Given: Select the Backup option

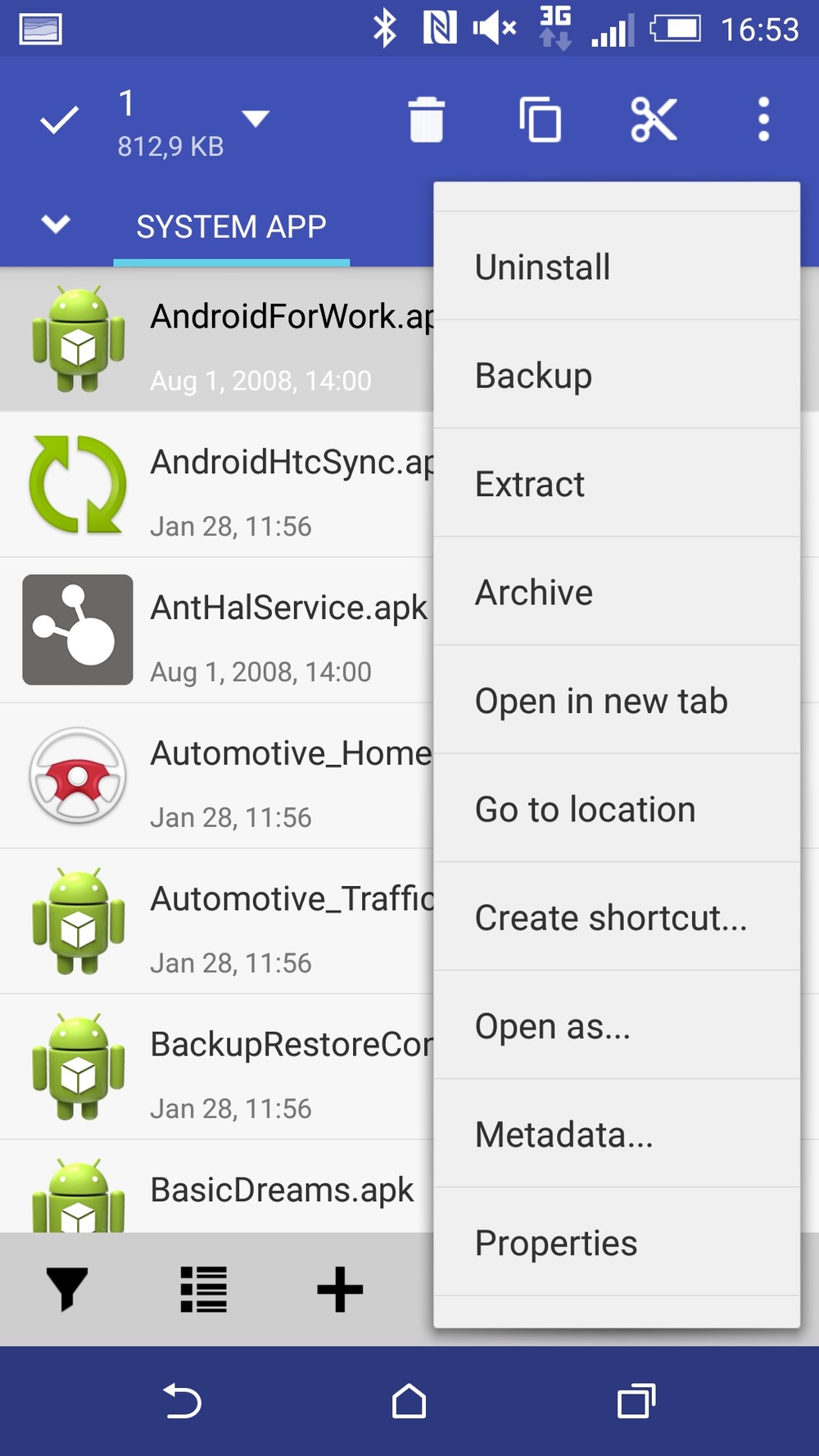Looking at the screenshot, I should coord(533,376).
